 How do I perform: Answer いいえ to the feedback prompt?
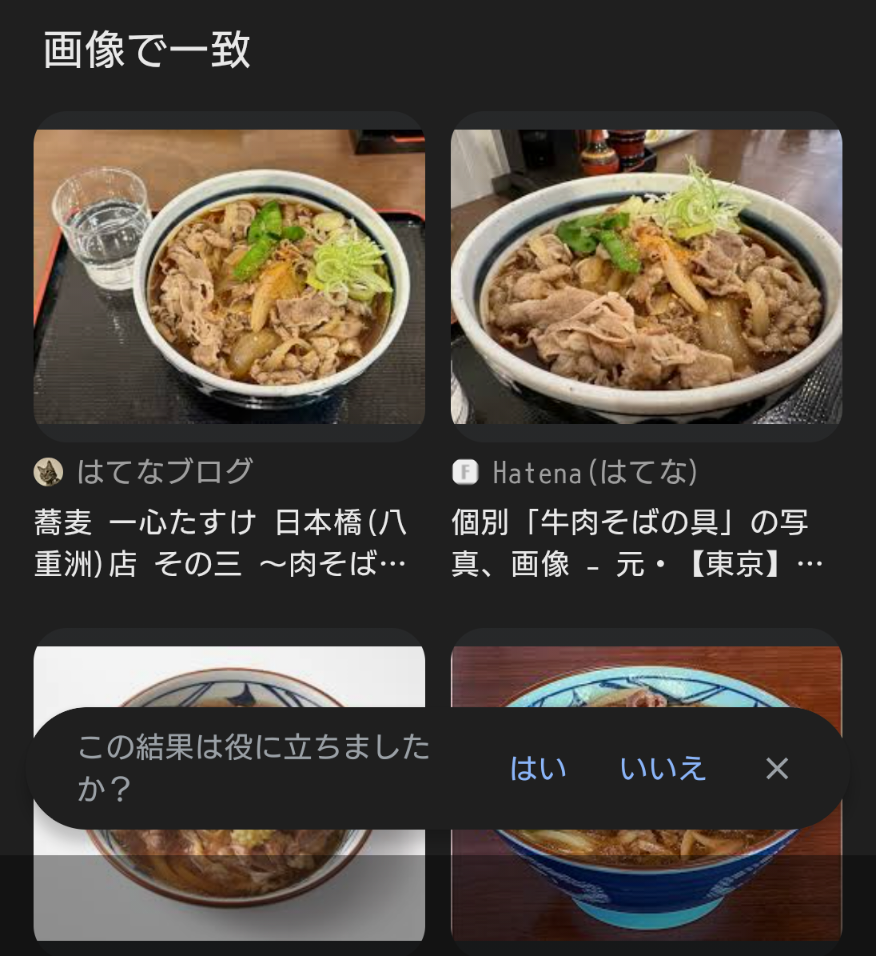click(663, 768)
